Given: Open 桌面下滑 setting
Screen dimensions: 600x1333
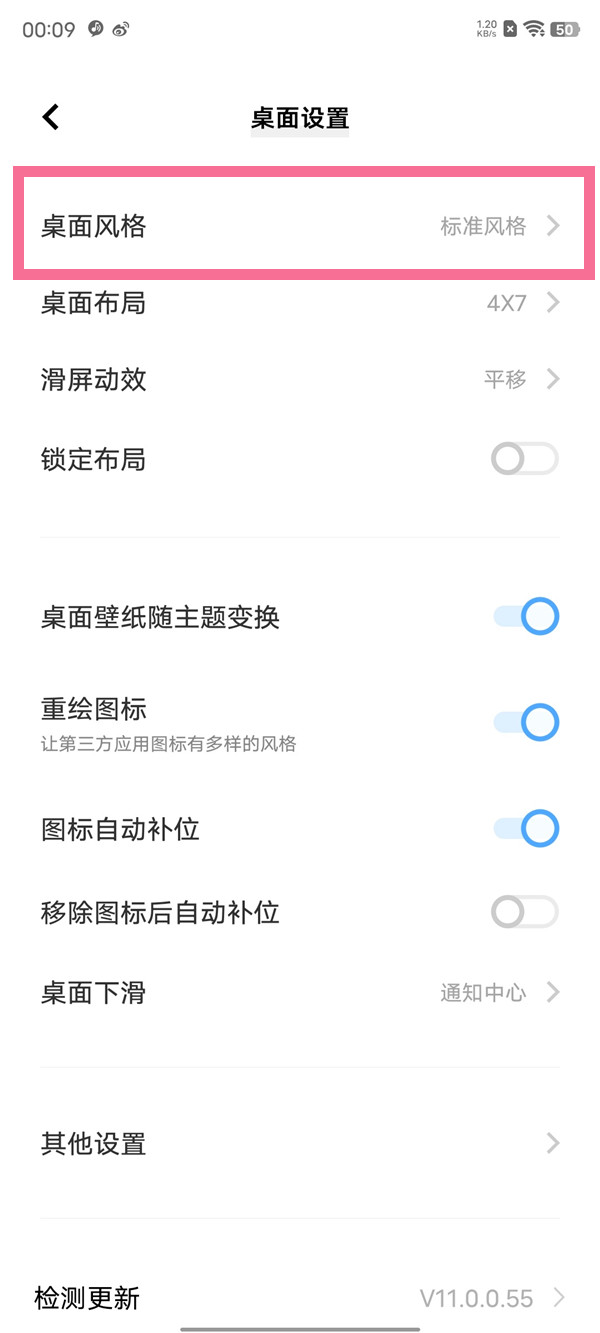Looking at the screenshot, I should (x=298, y=993).
